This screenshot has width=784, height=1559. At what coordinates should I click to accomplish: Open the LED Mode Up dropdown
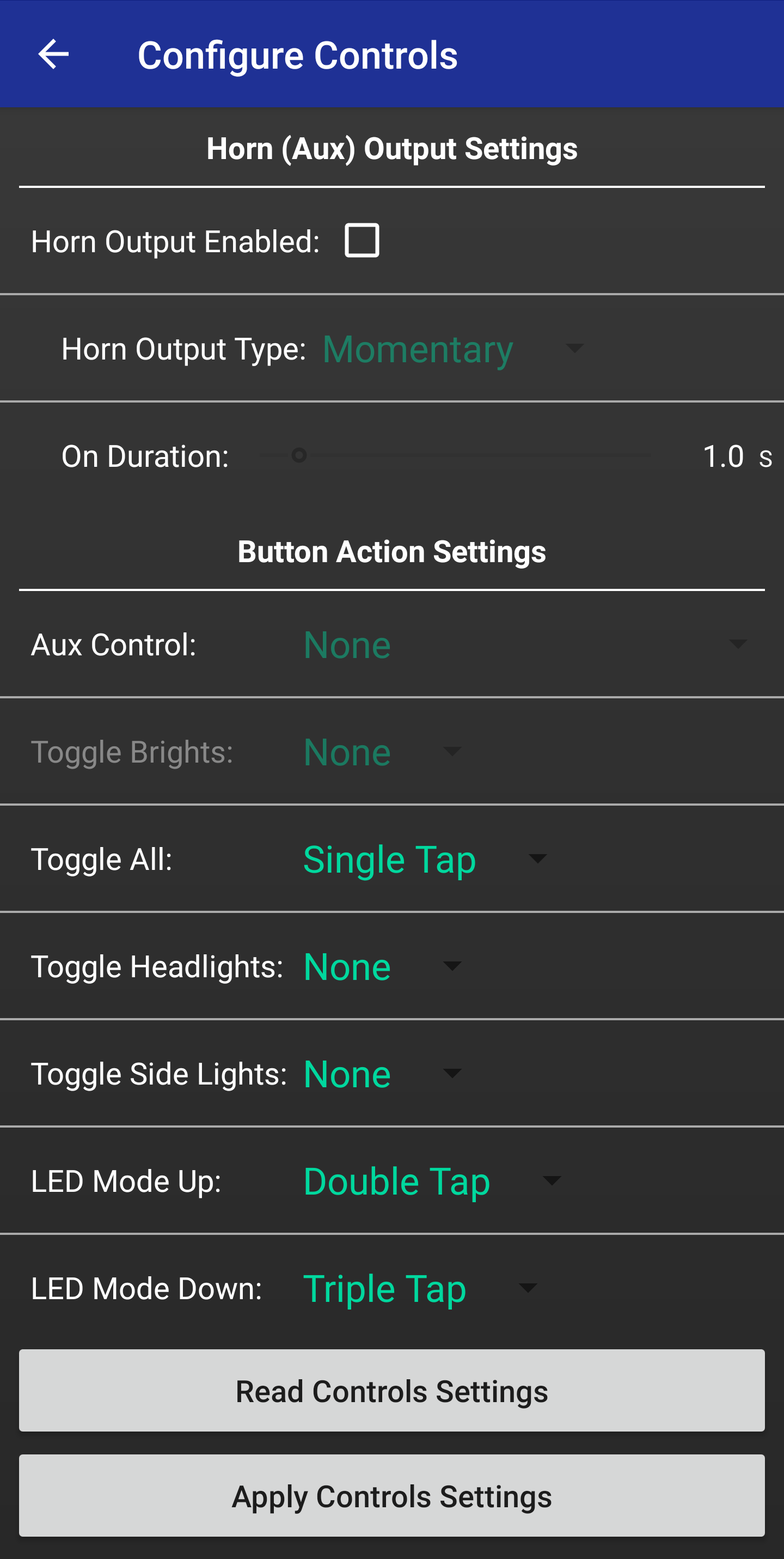click(x=432, y=1181)
